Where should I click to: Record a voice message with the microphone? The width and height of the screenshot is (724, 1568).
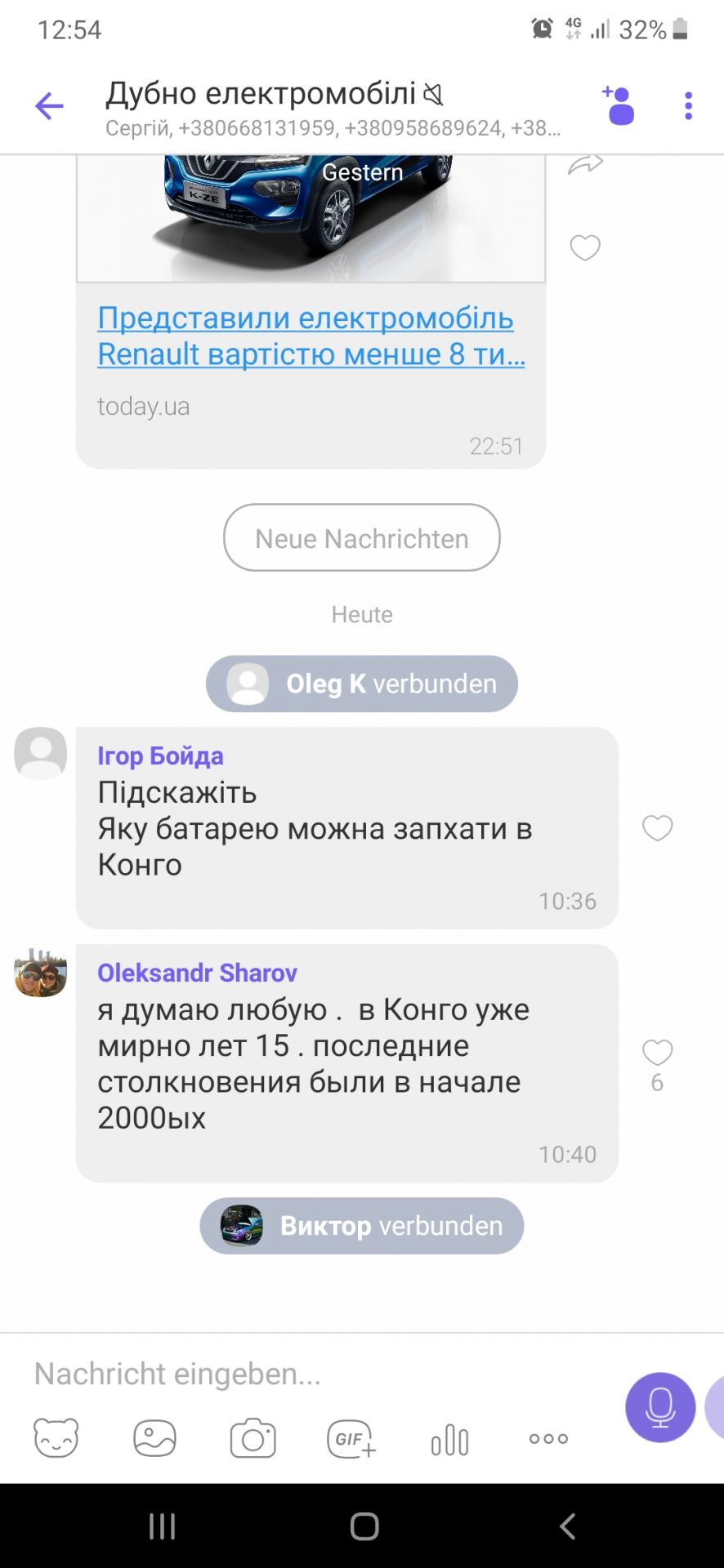point(660,1407)
